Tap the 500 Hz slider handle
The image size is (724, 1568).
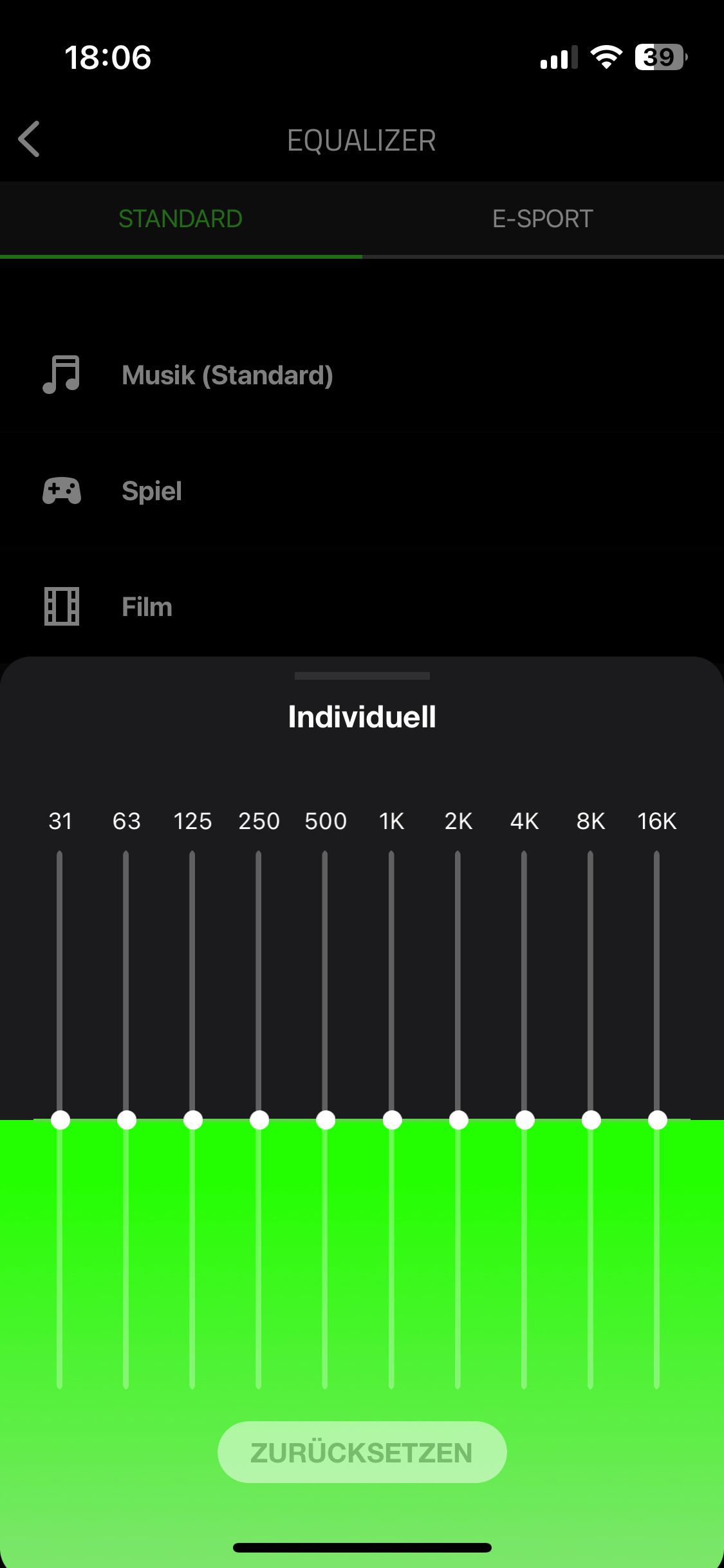coord(326,1120)
